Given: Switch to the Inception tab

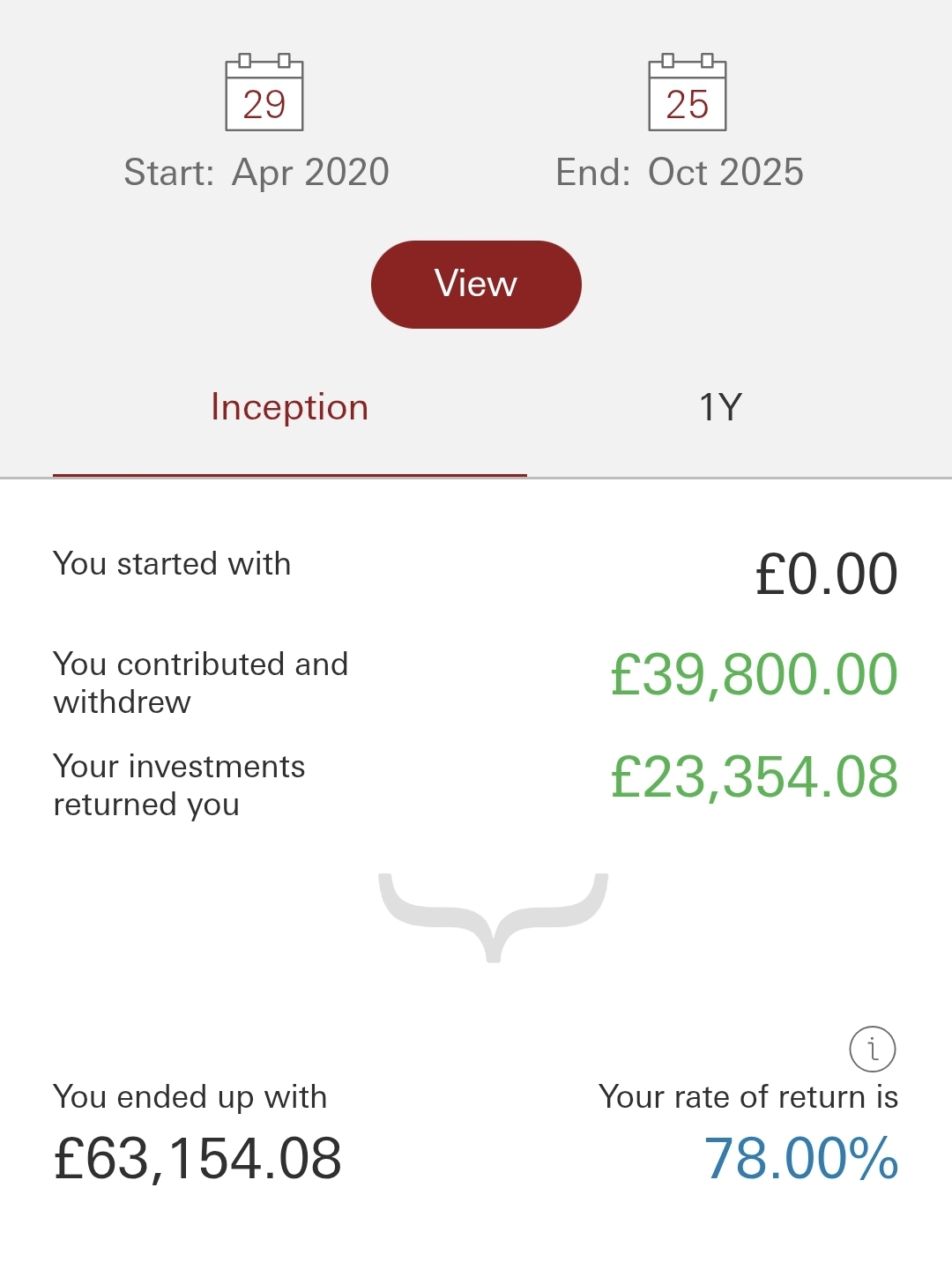Looking at the screenshot, I should (x=289, y=408).
